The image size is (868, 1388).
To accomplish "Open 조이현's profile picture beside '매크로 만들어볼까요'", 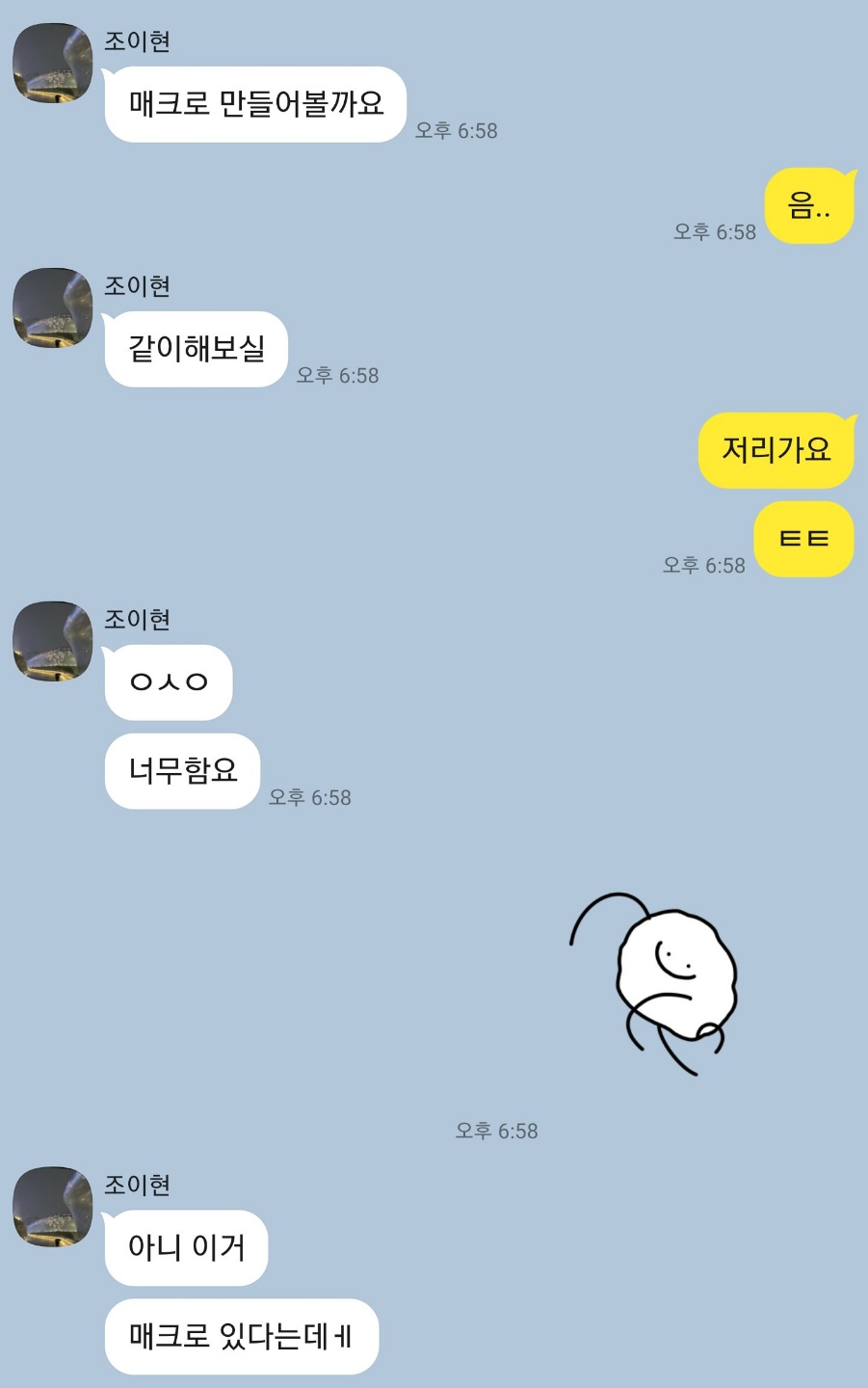I will (x=52, y=63).
